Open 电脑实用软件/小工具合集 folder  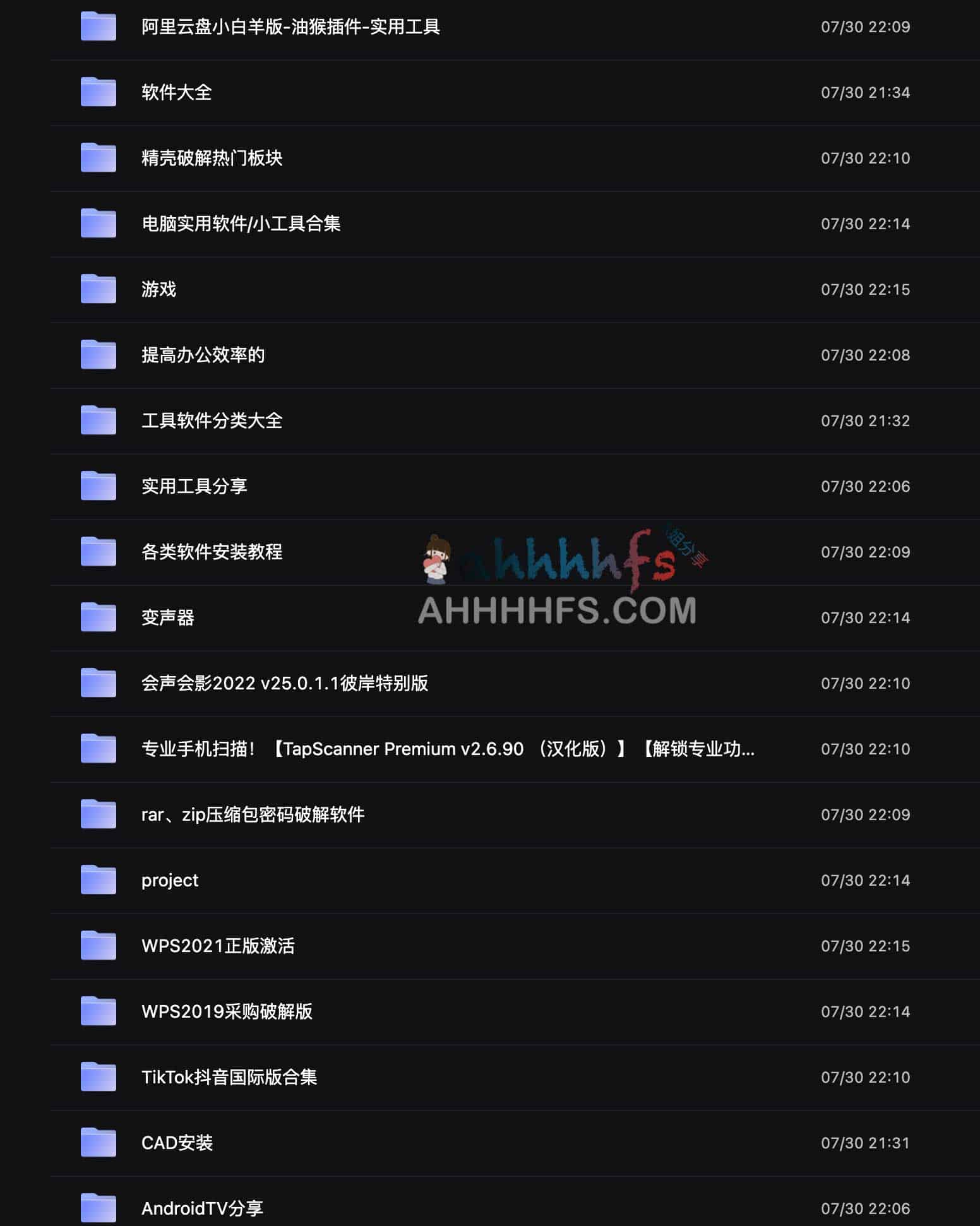point(241,224)
